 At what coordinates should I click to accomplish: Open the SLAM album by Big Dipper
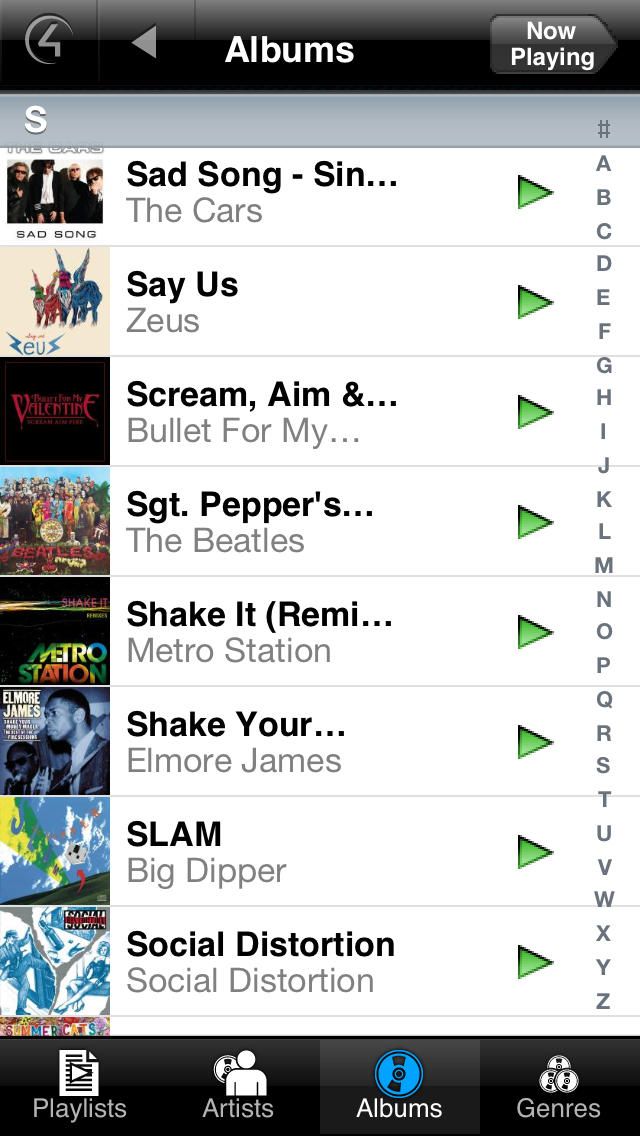click(x=262, y=852)
